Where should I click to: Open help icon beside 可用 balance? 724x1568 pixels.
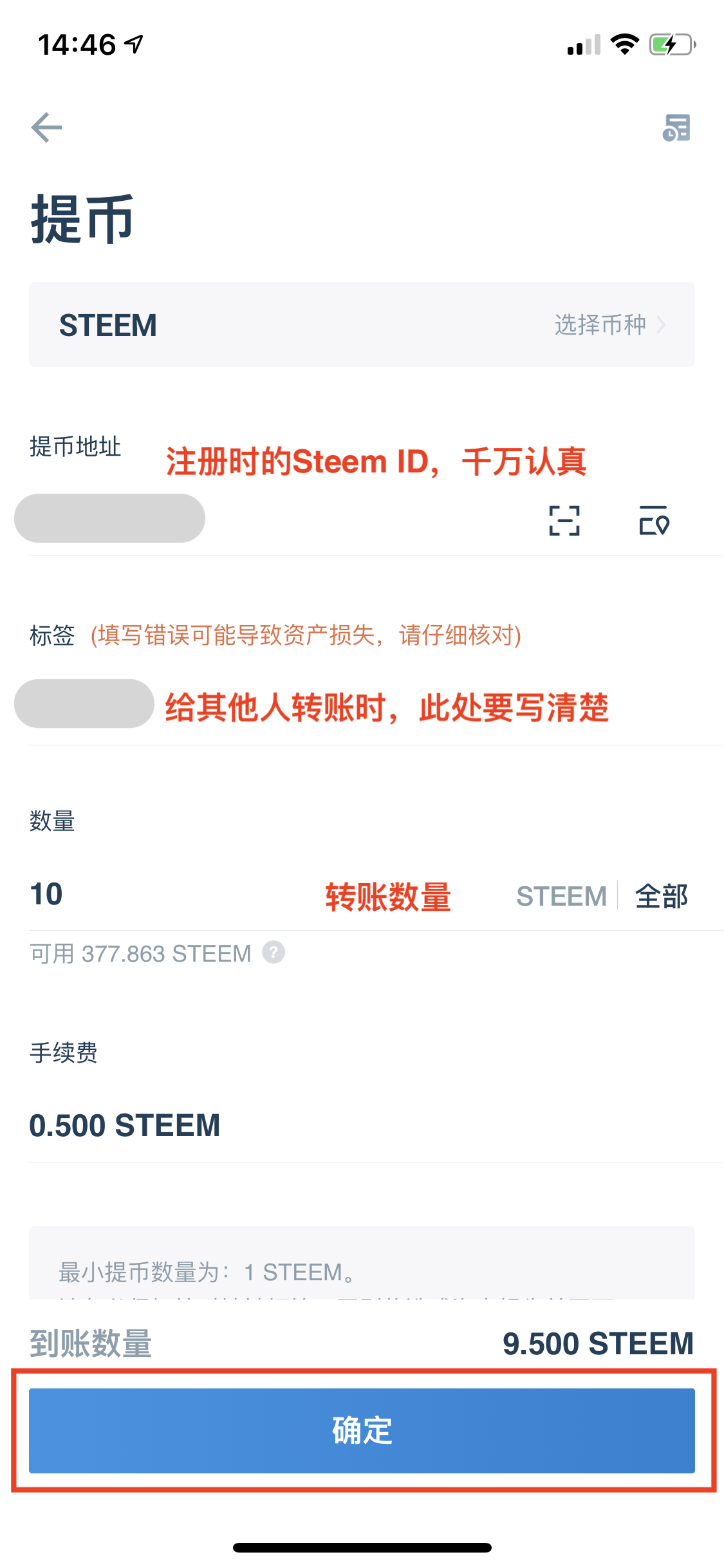(x=273, y=952)
